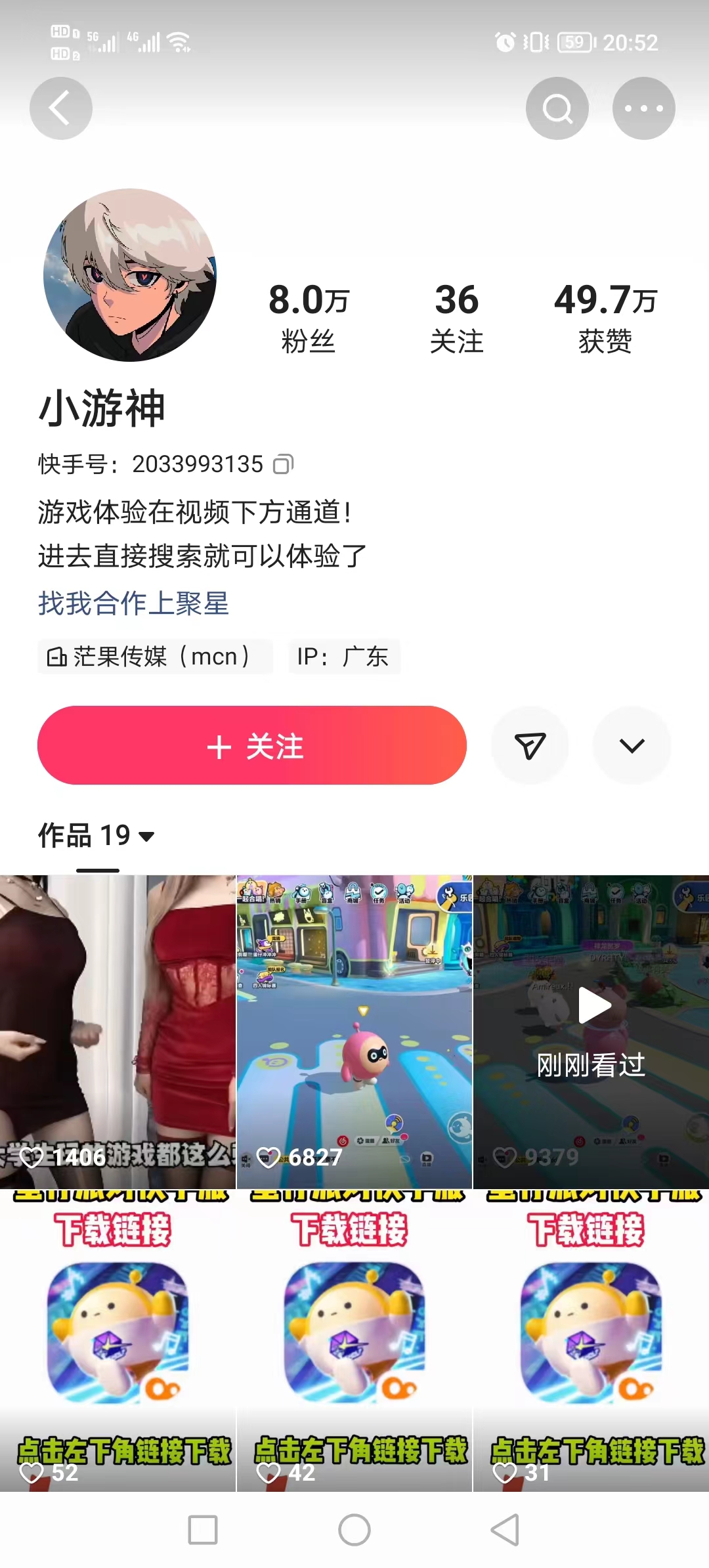Open 小游神's profile avatar
Viewport: 709px width, 1568px height.
130,275
